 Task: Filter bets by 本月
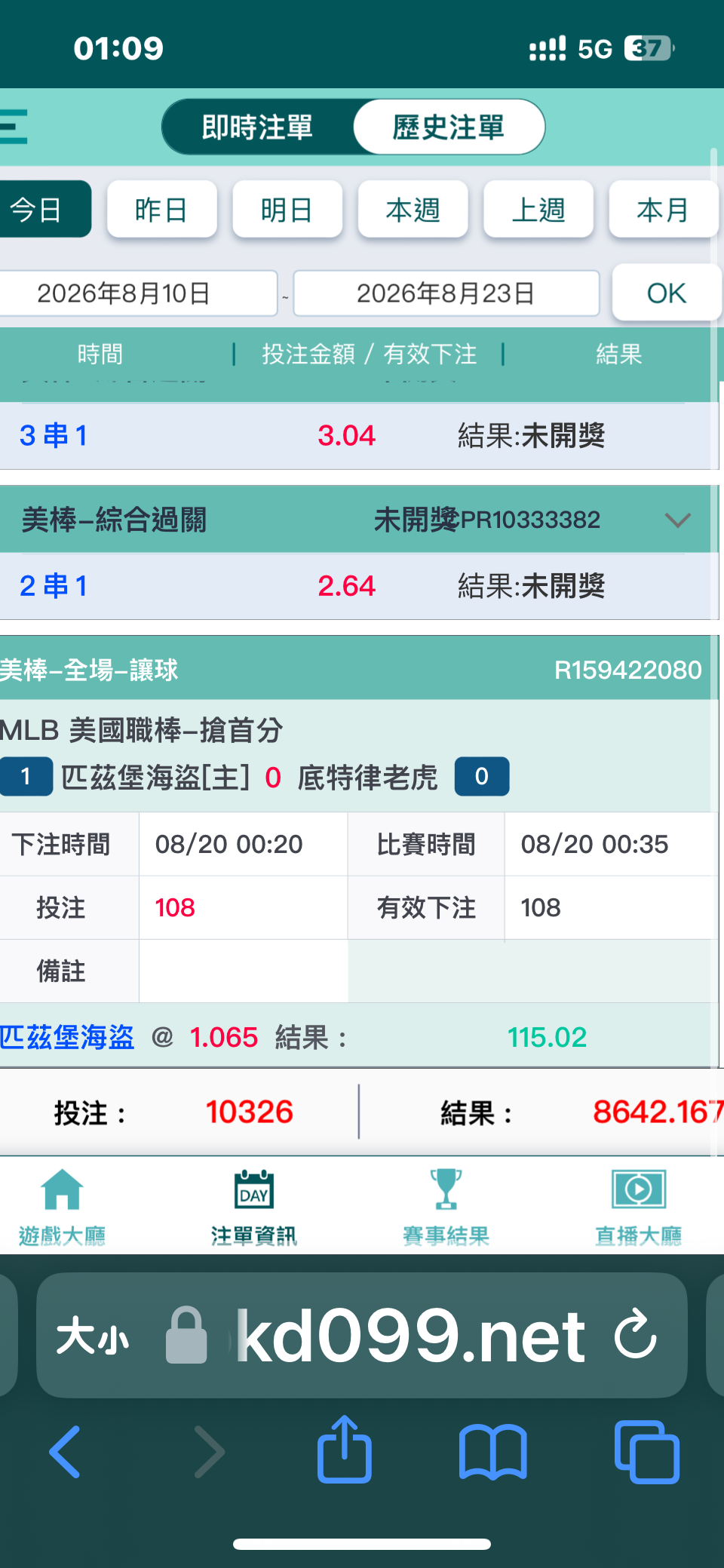tap(663, 209)
